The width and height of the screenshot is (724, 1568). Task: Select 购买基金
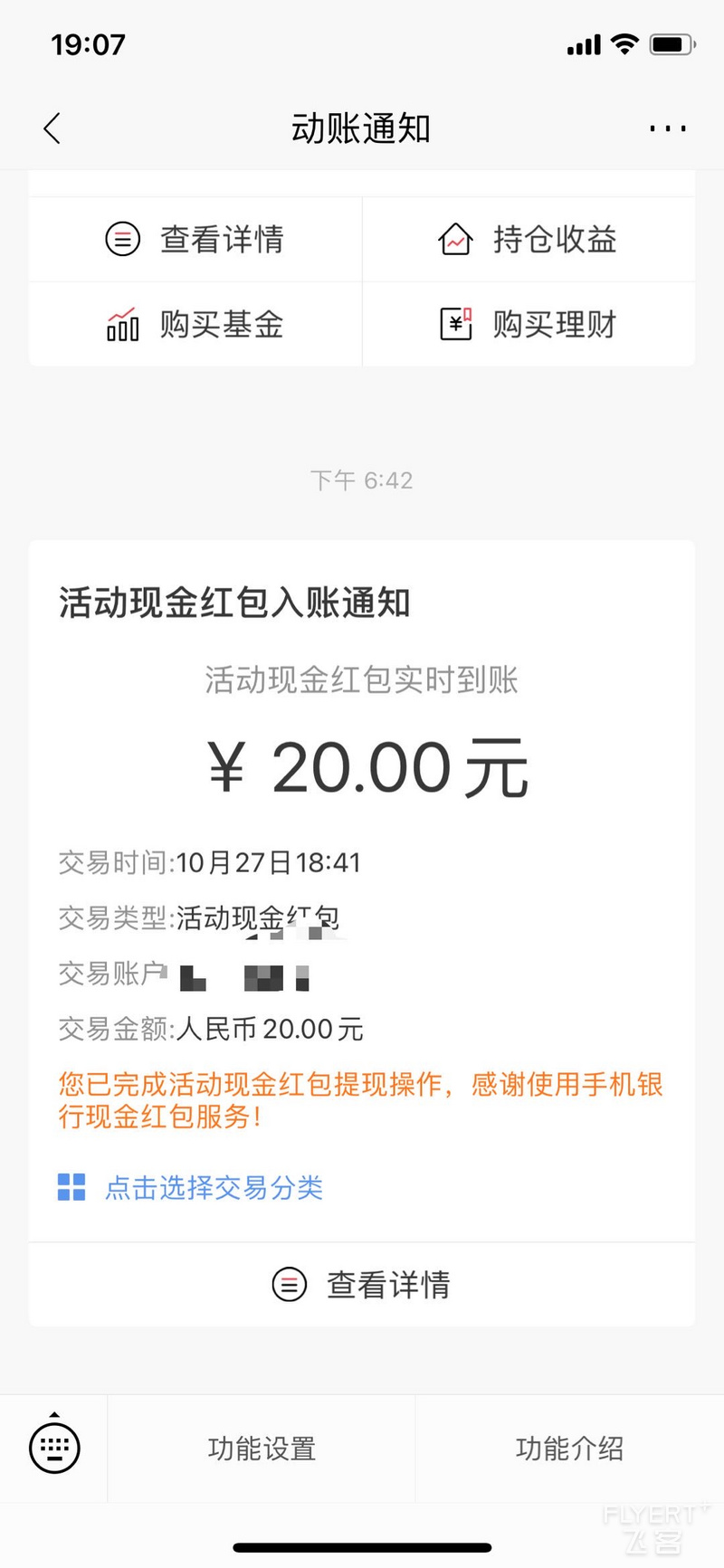pos(195,324)
